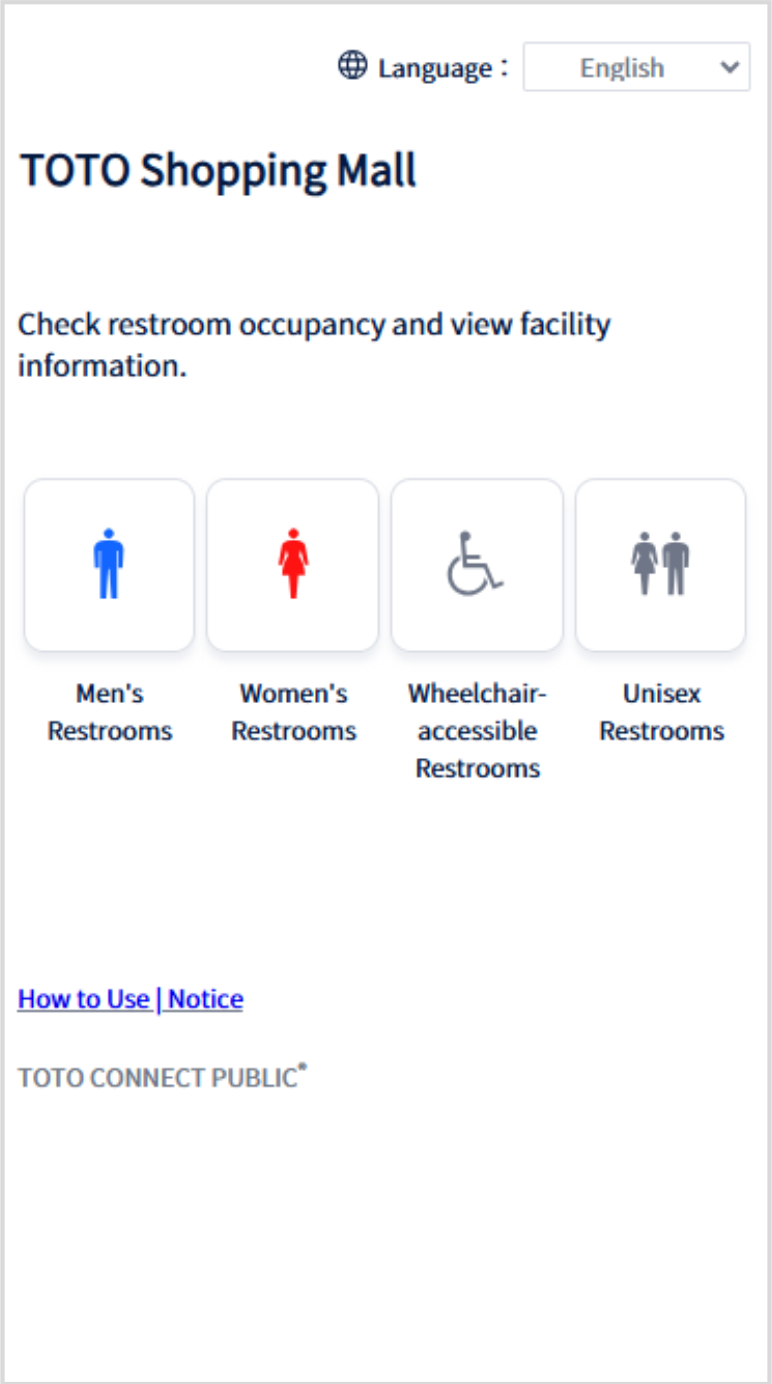The width and height of the screenshot is (772, 1384).
Task: View Wheelchair-accessible Restrooms
Action: pos(477,565)
